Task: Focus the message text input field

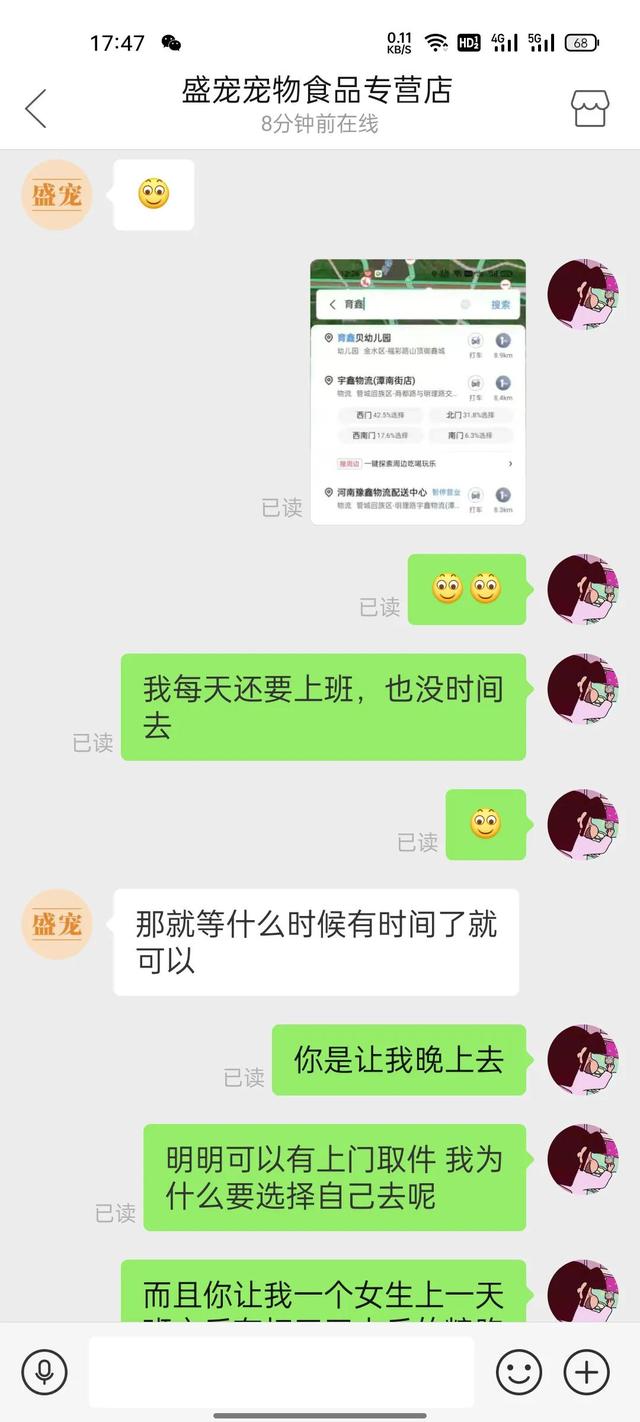Action: (x=281, y=1372)
